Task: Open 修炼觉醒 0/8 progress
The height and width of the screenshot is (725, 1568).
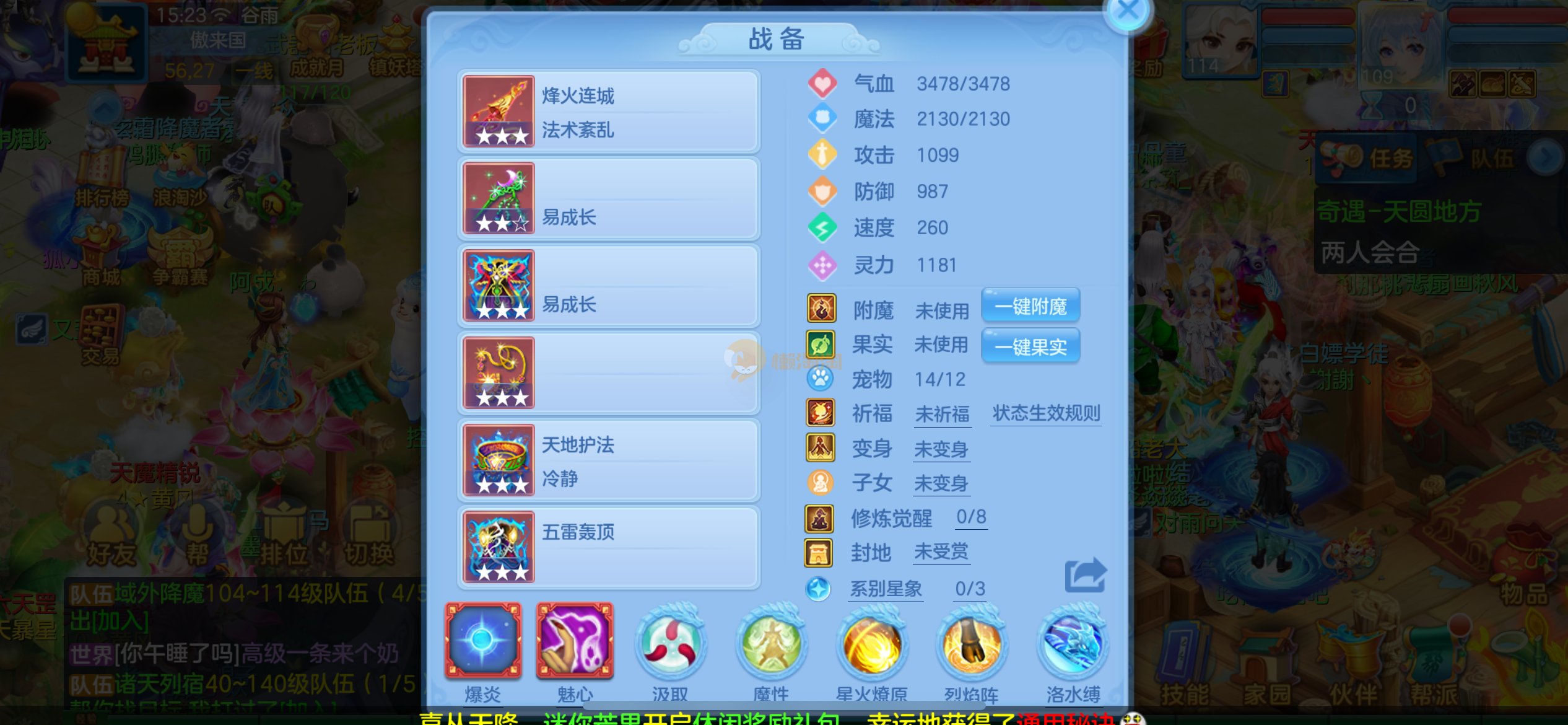Action: click(971, 517)
